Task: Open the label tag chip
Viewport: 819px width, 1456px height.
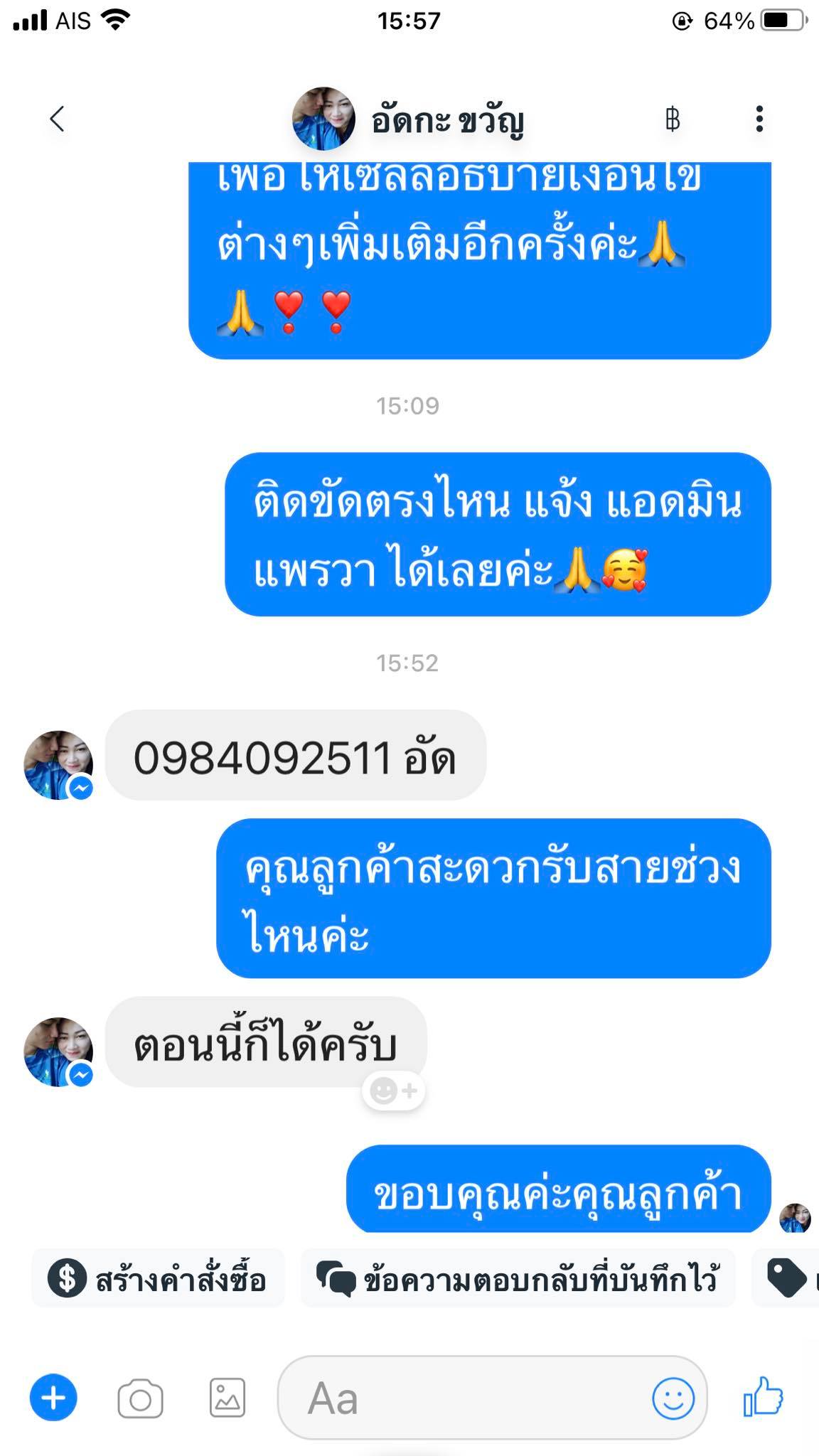Action: tap(786, 1278)
